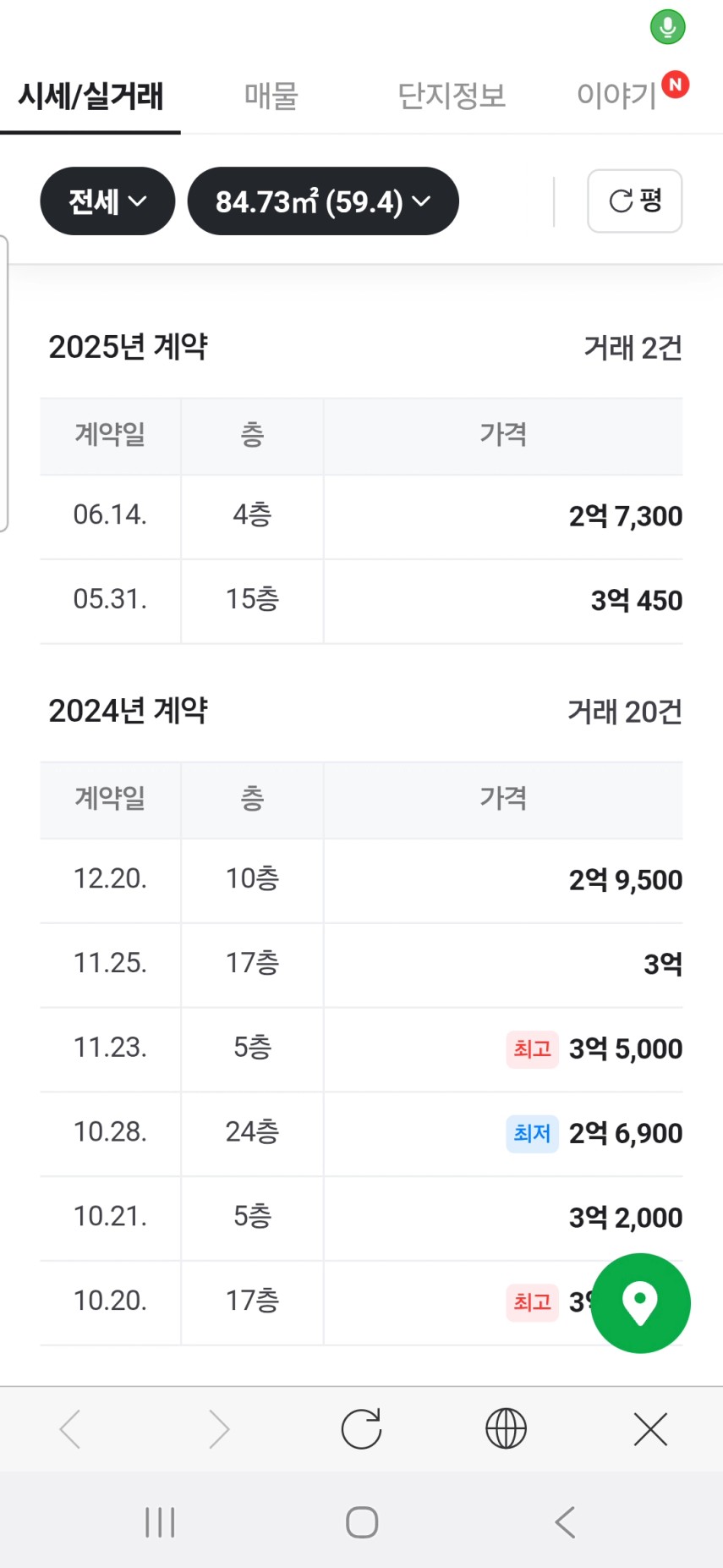Go forward in the in-app browser
This screenshot has height=1568, width=723.
click(x=218, y=1430)
